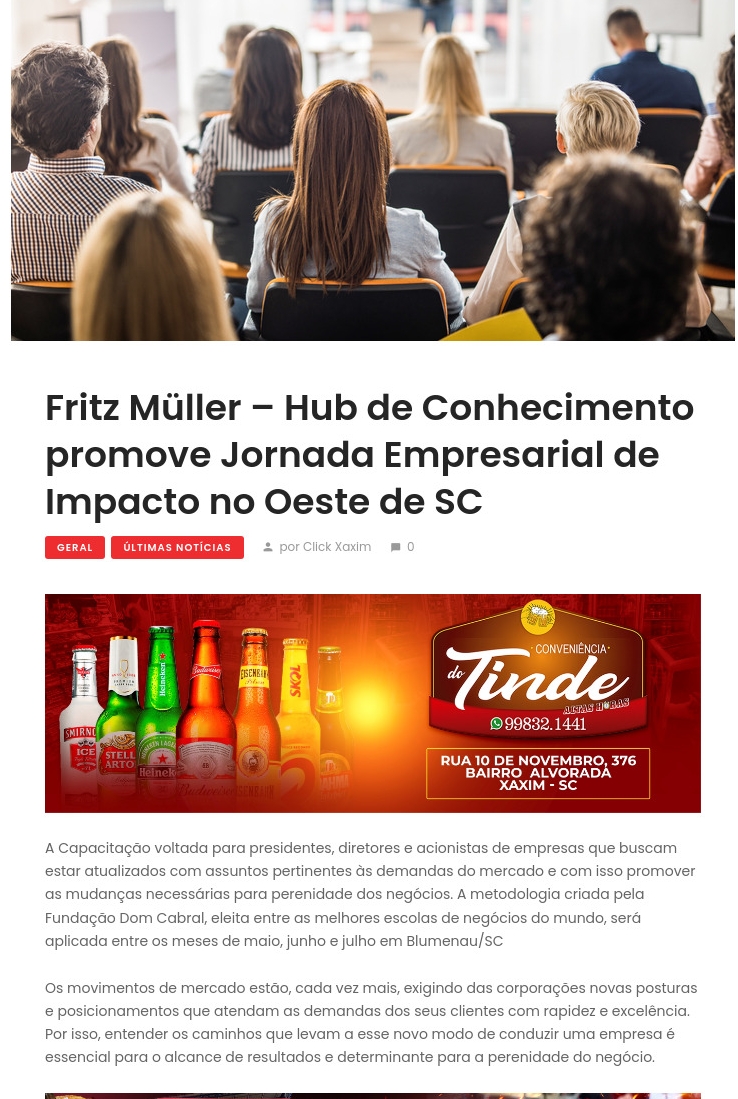
Task: Jump to the article's comments counter
Action: click(x=403, y=547)
